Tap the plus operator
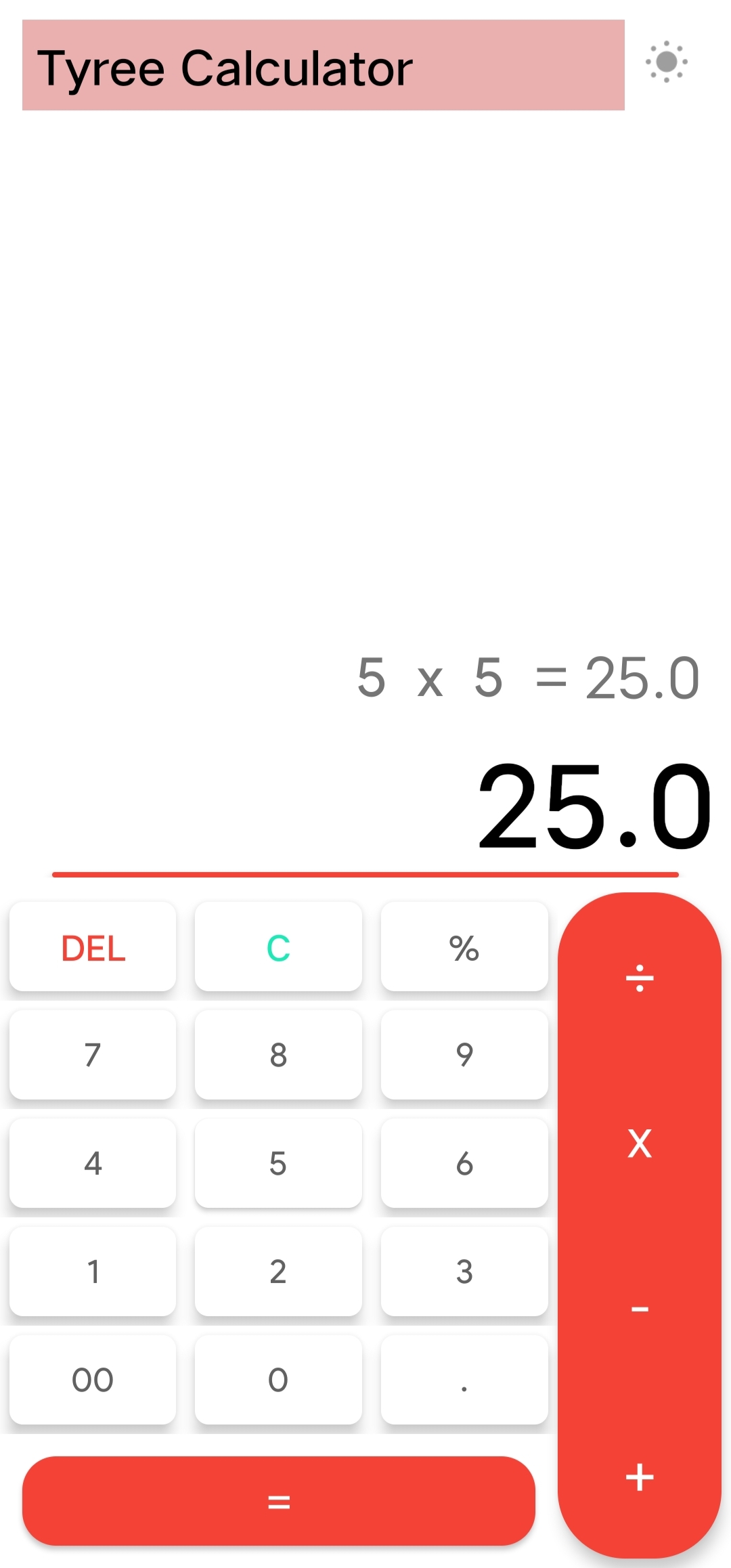This screenshot has width=731, height=1568. (x=640, y=1477)
